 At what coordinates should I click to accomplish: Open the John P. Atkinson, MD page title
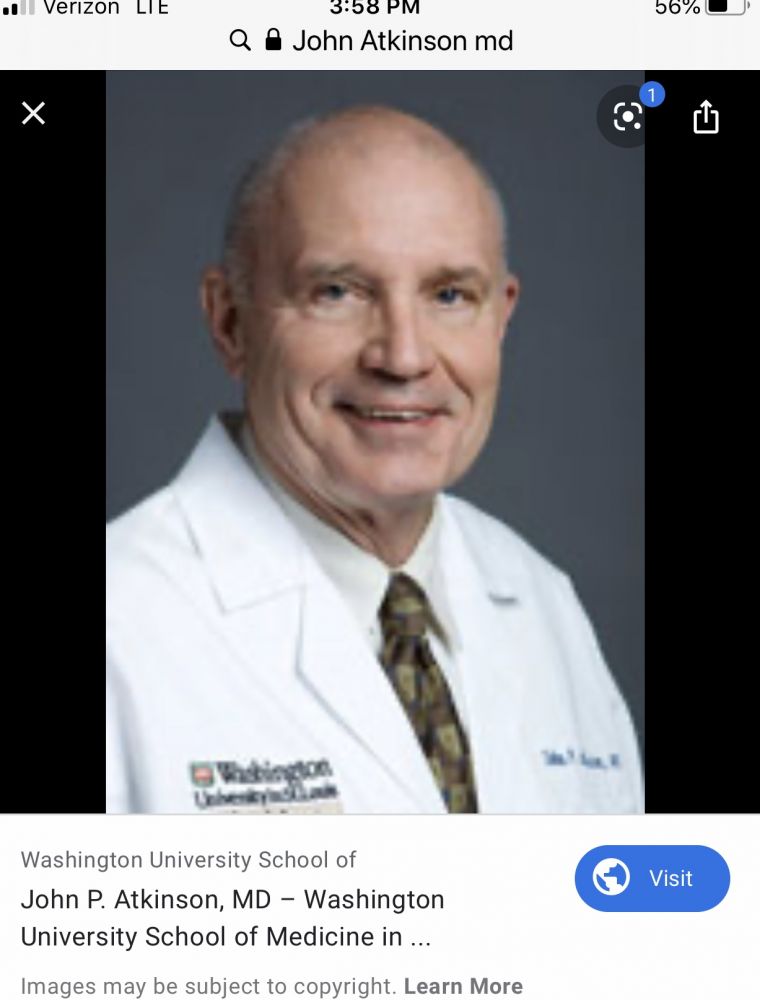coord(232,917)
